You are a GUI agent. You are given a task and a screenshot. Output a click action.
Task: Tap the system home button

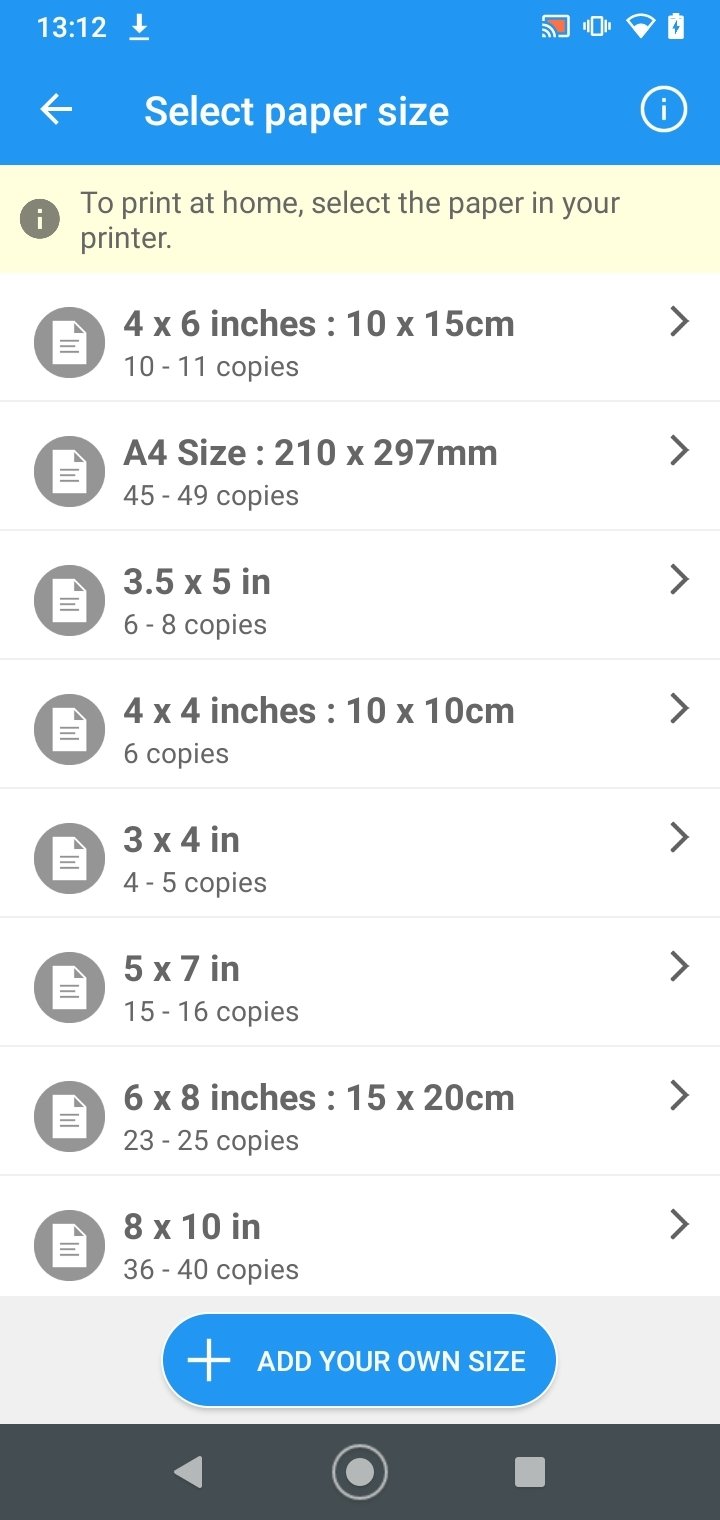point(360,1472)
